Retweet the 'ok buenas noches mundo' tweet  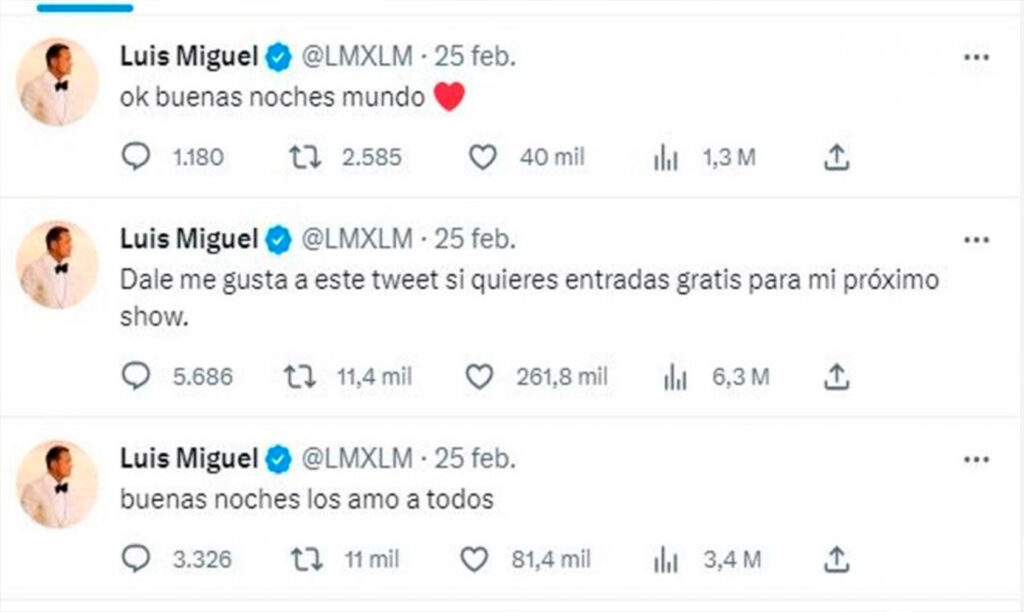click(x=304, y=157)
